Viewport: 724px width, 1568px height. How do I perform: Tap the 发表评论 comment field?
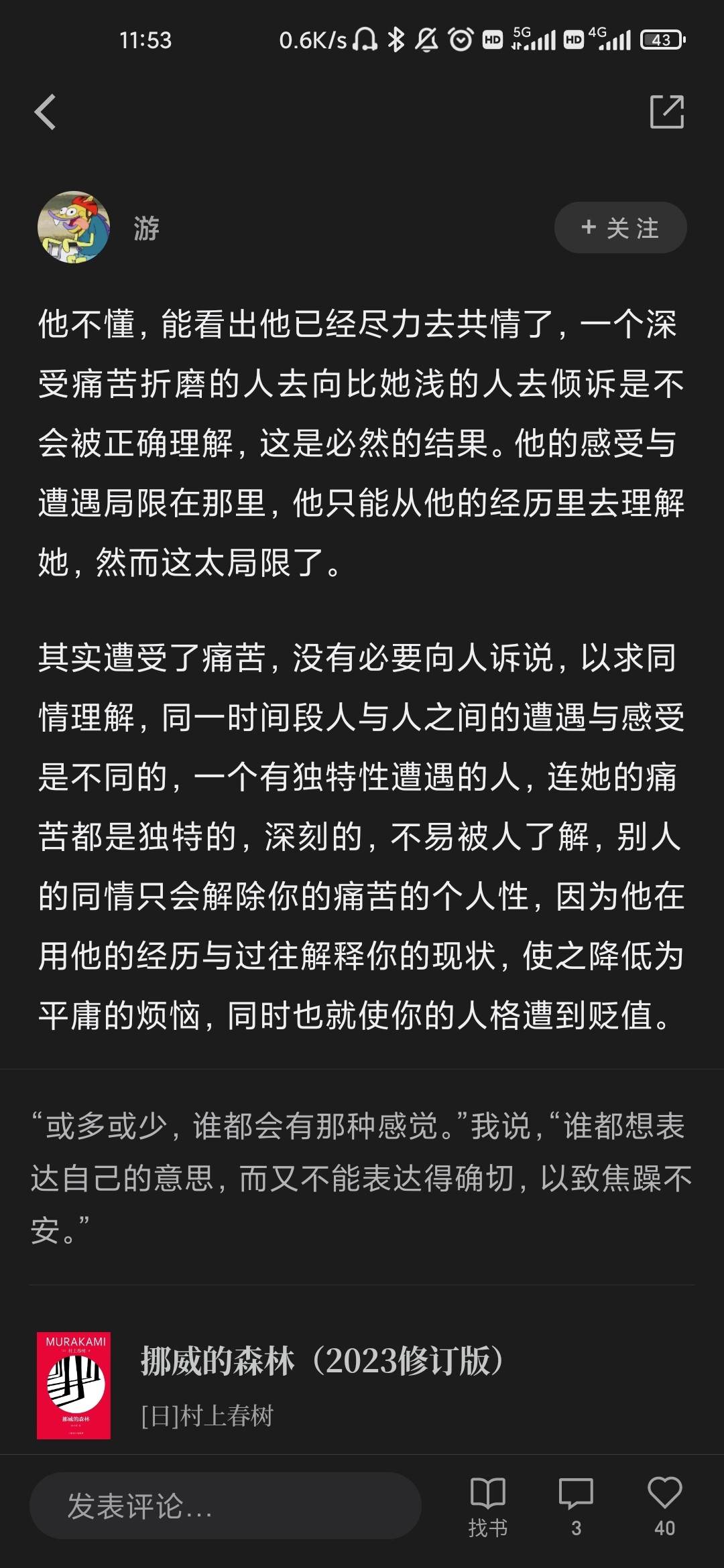225,1506
